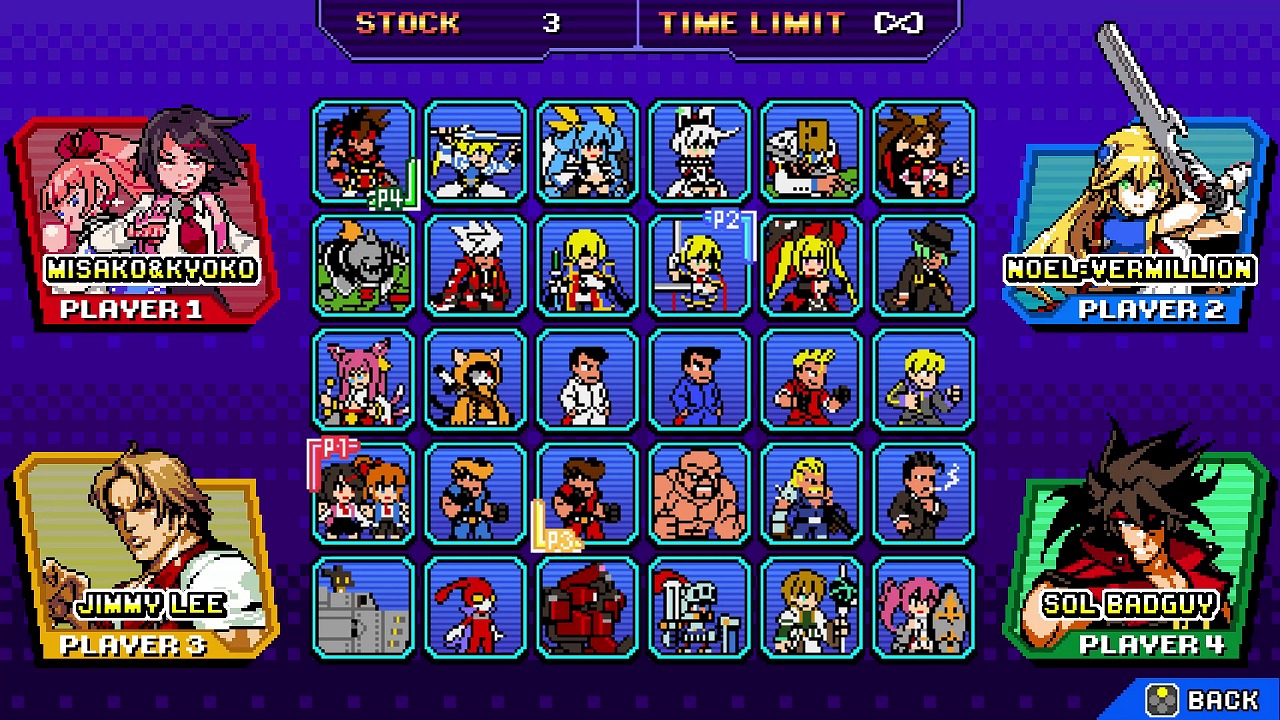This screenshot has height=720, width=1280.
Task: Choose the Noel Vermillion tile marked P2
Action: (699, 265)
